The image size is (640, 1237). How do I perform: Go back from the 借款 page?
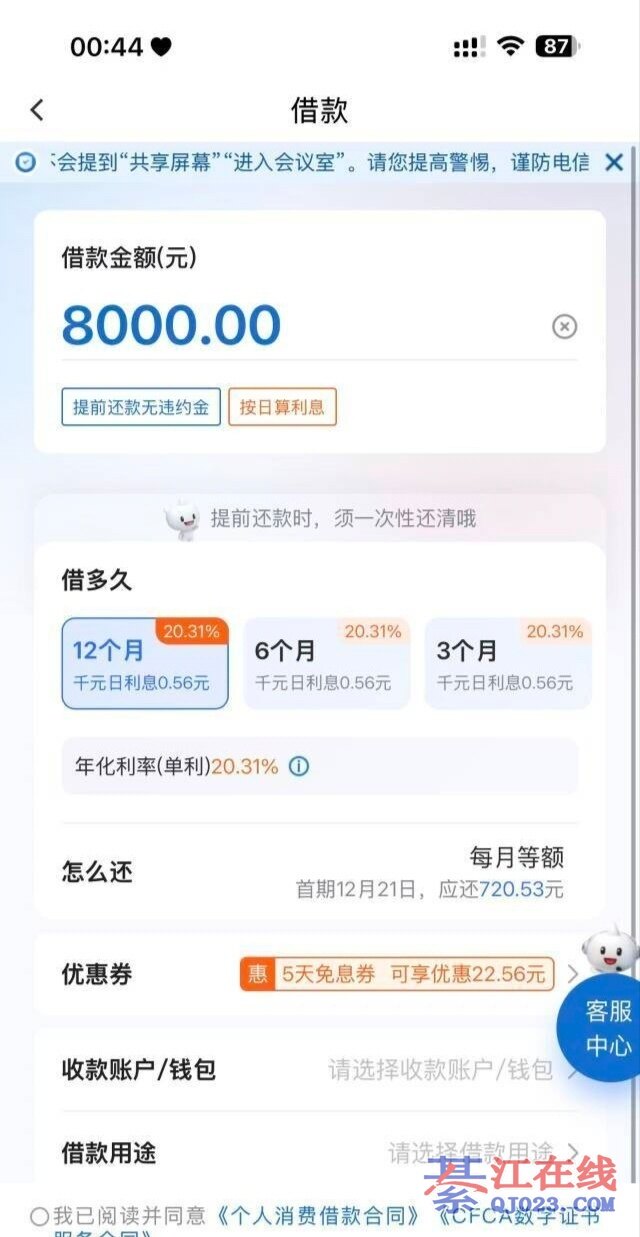[x=38, y=110]
